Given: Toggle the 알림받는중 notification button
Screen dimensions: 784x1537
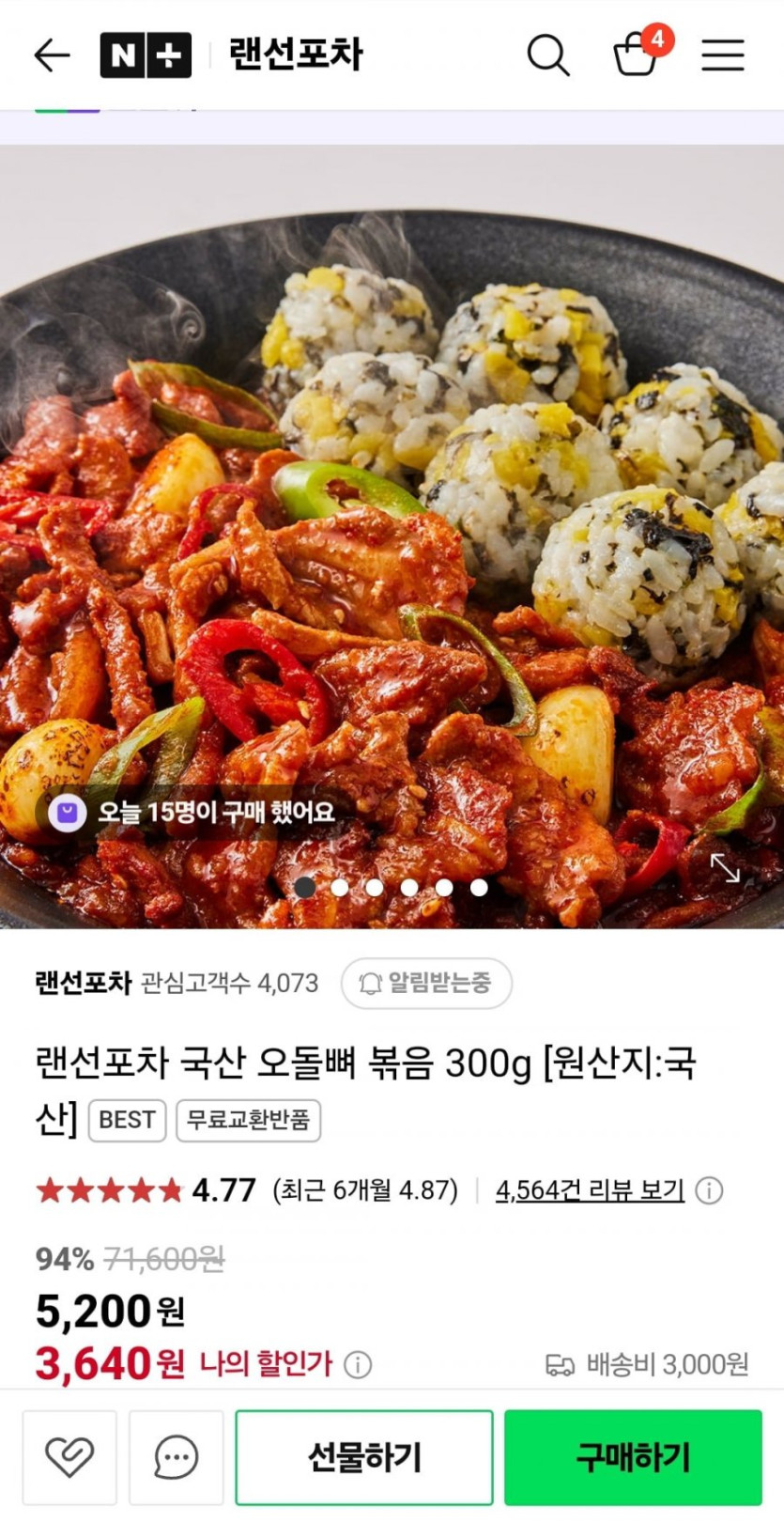Looking at the screenshot, I should point(426,983).
